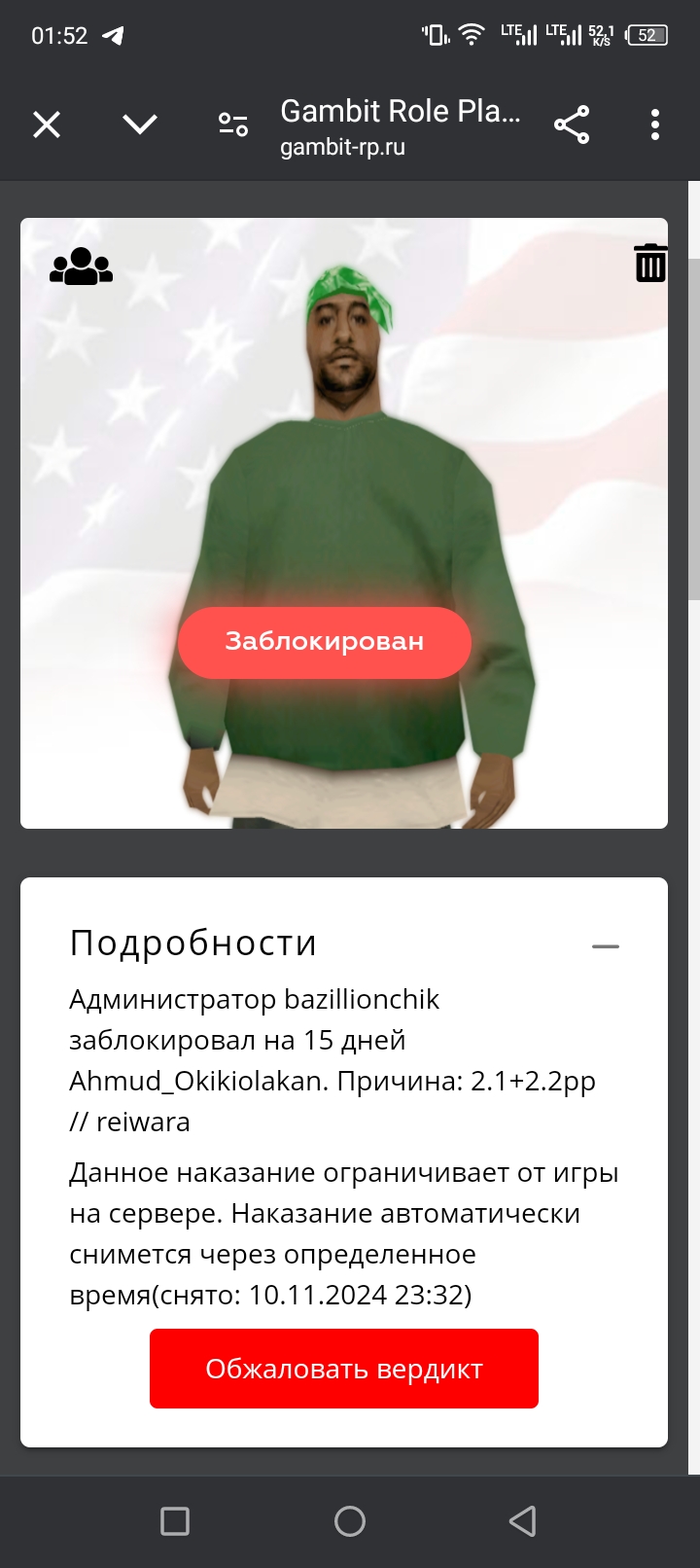Close the in-app browser tab
The width and height of the screenshot is (700, 1568).
(x=47, y=125)
